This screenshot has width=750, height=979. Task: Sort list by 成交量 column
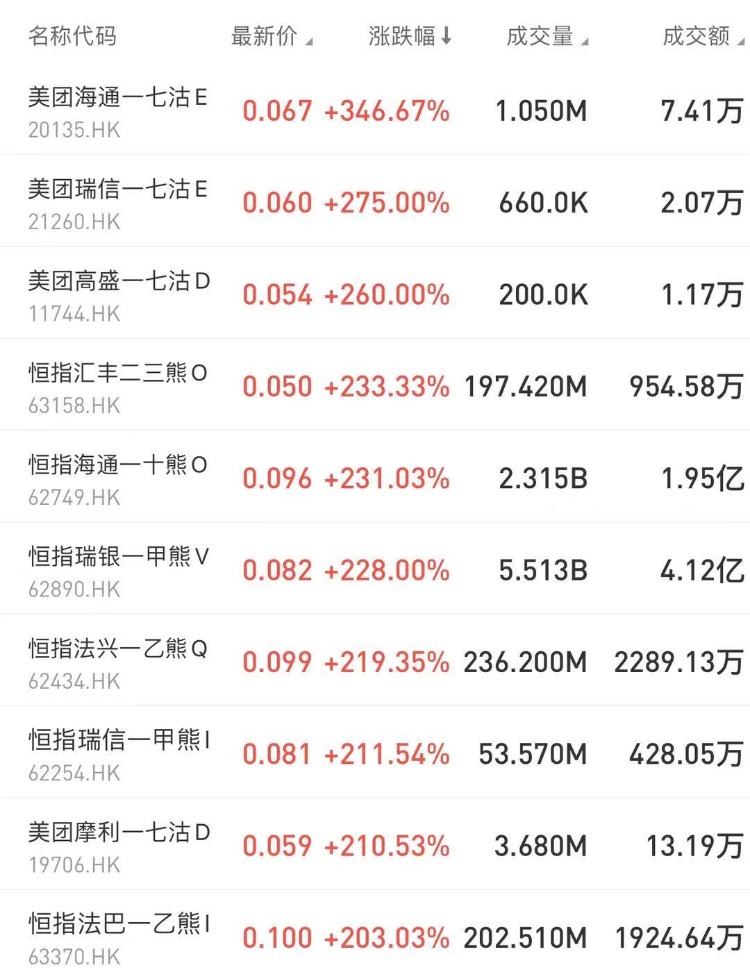(546, 37)
